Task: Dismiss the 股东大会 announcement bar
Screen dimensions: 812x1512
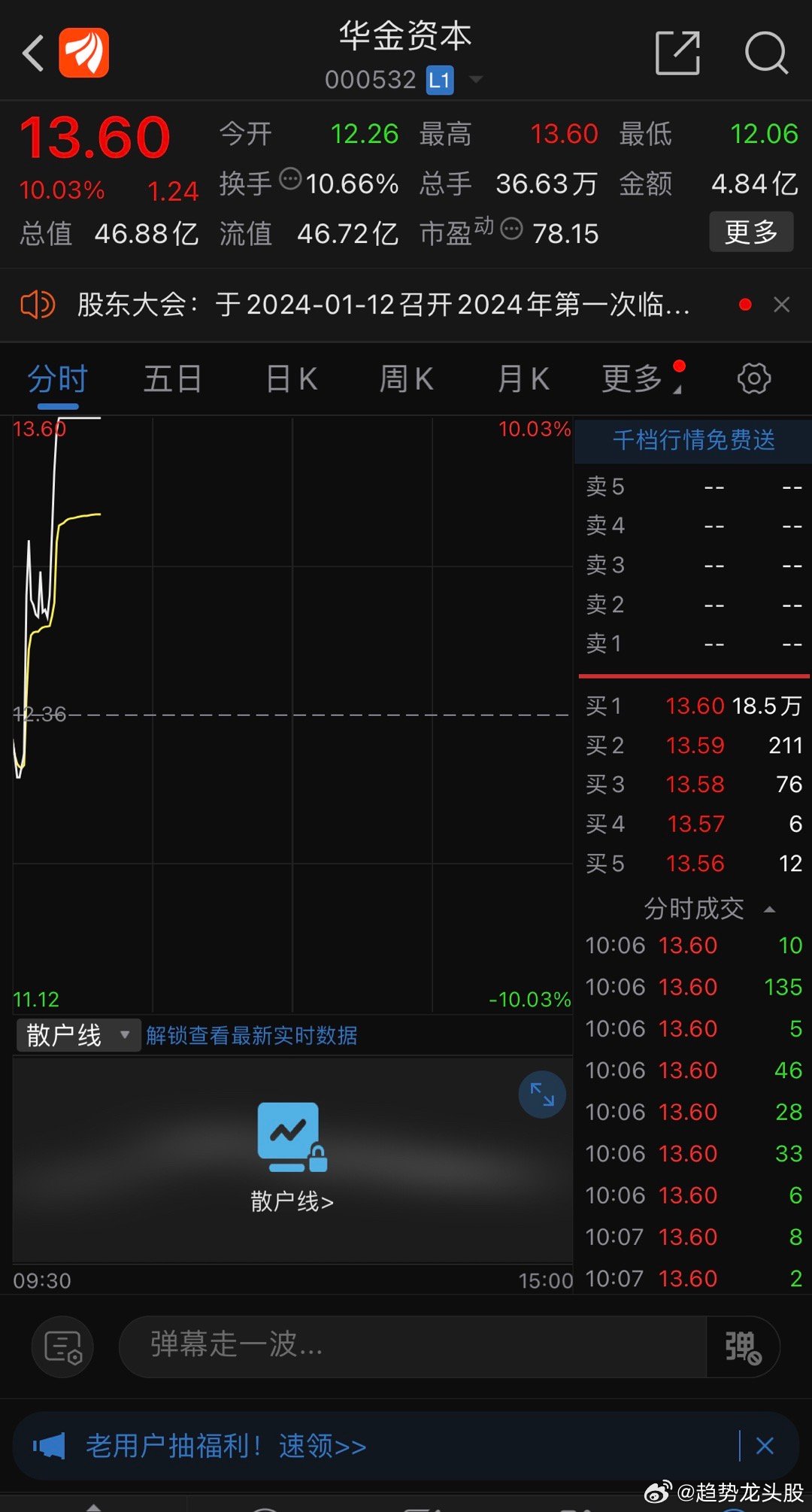Action: tap(782, 305)
